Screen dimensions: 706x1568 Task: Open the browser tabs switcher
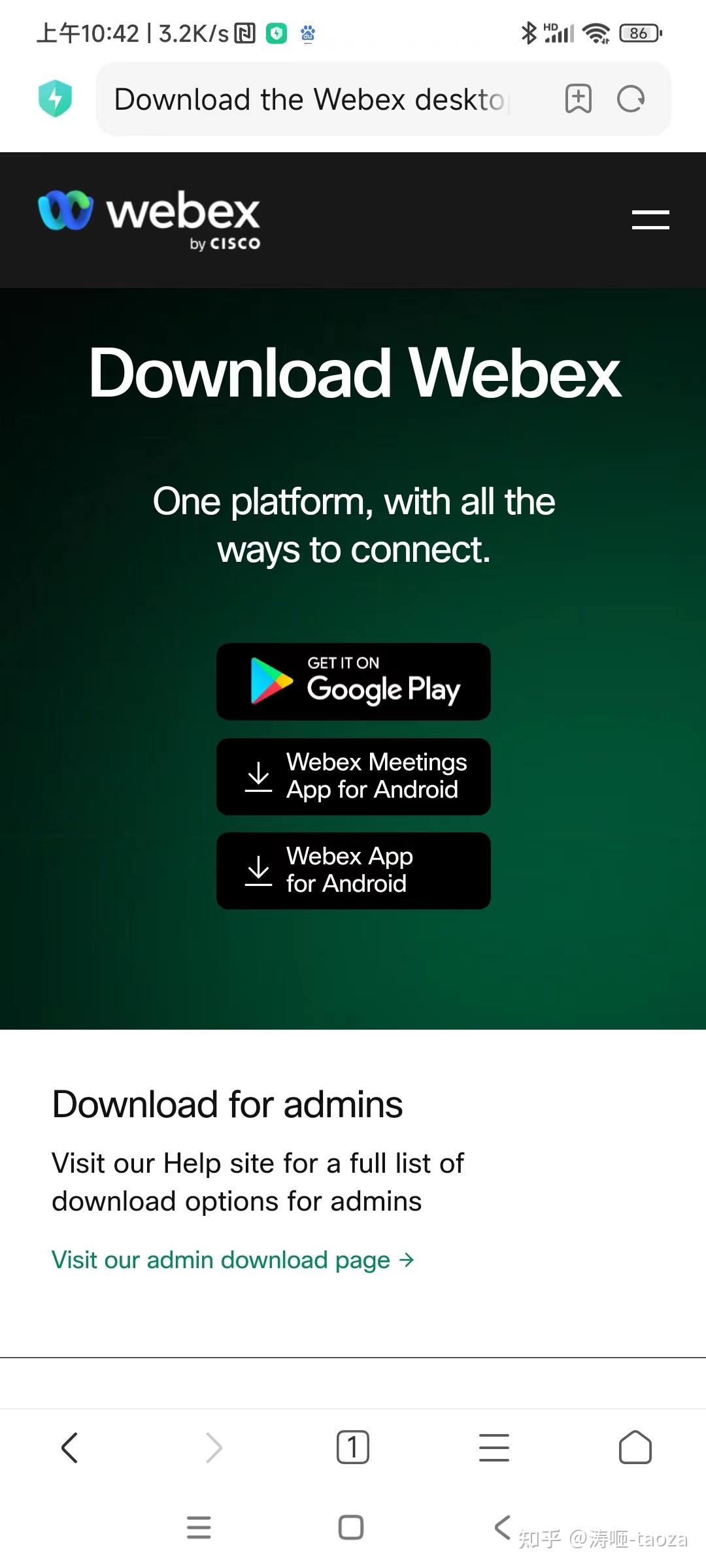point(353,1447)
